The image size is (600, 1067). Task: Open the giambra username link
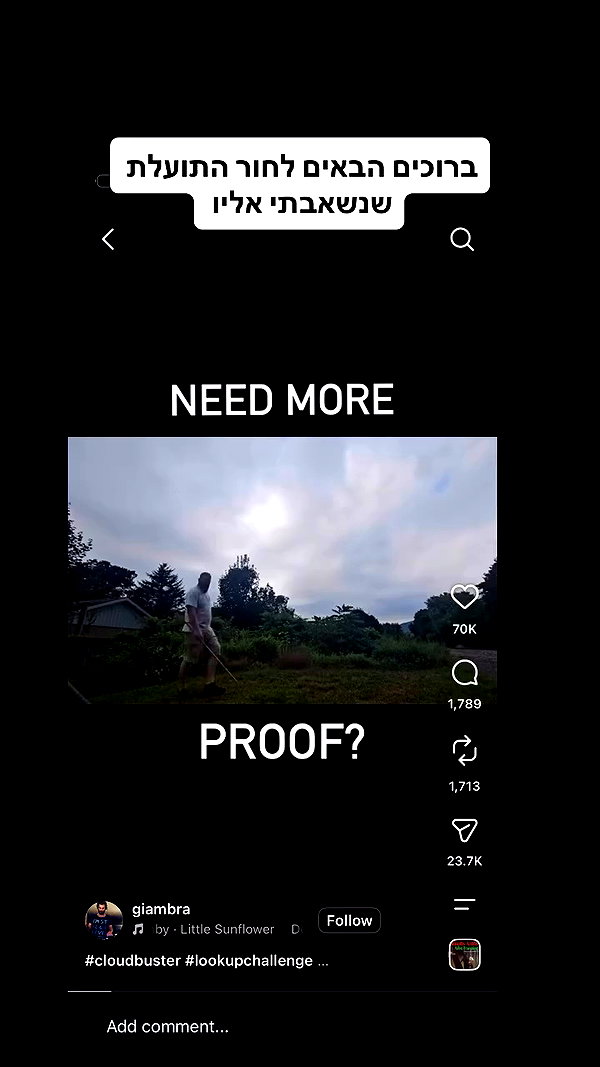point(161,909)
